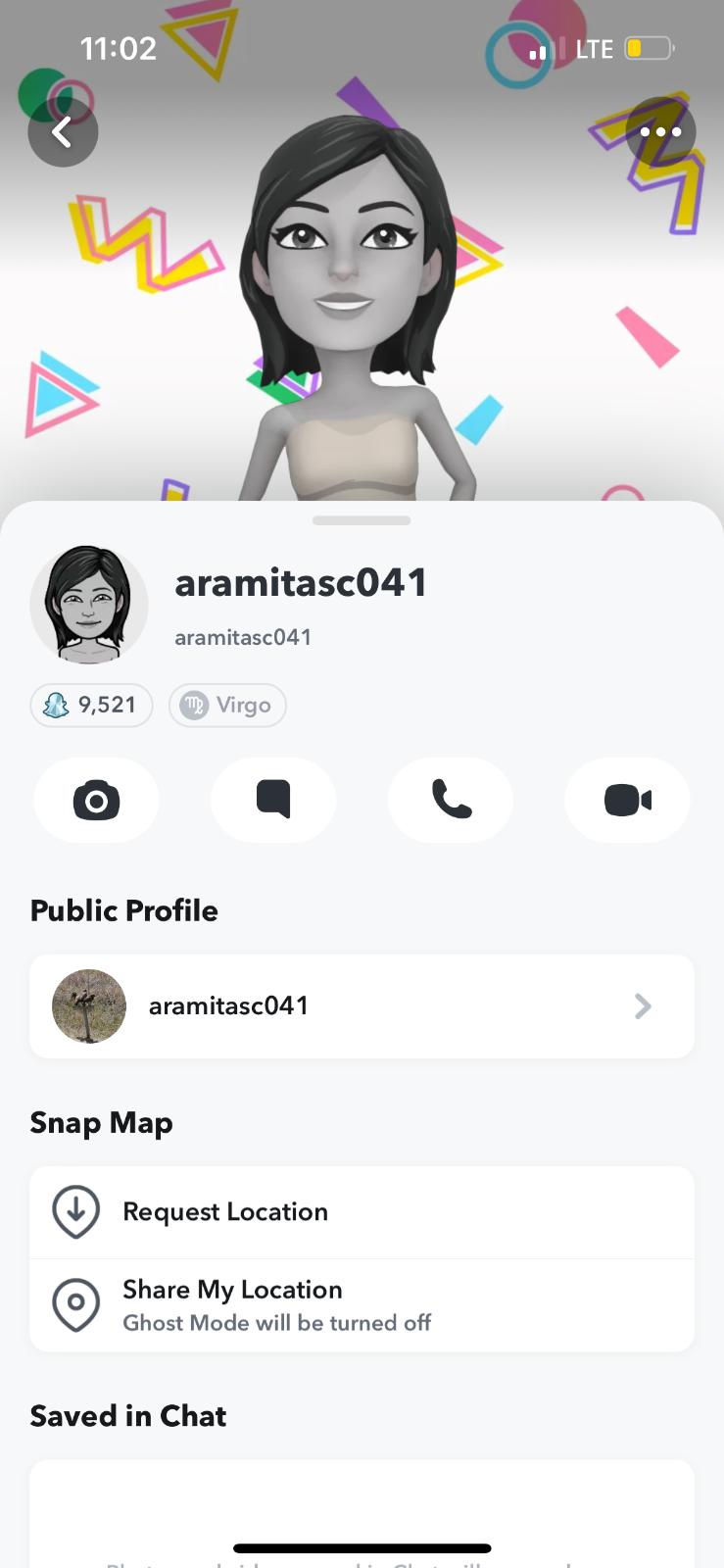View the Bitmoji avatar picture

[x=89, y=605]
